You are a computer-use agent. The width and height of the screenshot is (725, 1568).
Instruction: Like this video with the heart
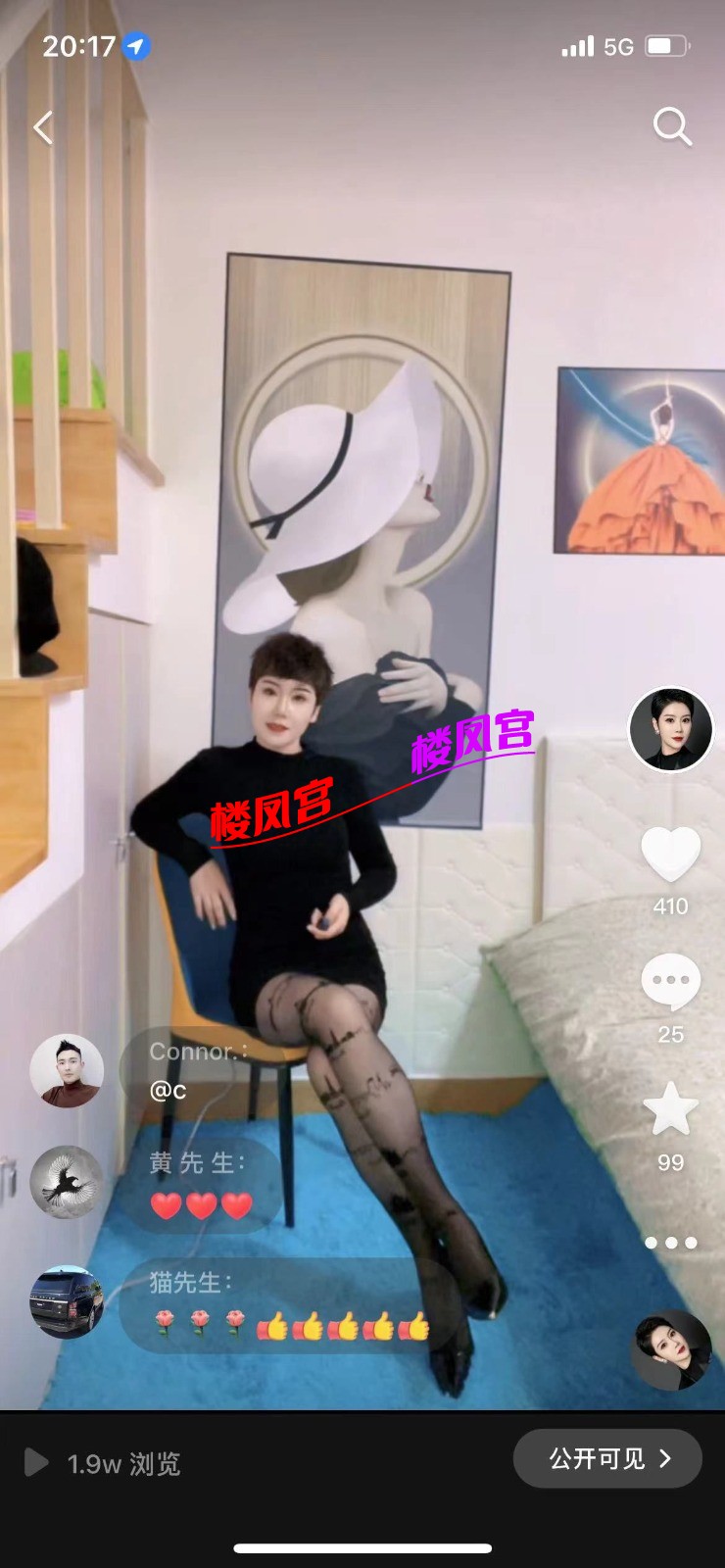[x=670, y=855]
